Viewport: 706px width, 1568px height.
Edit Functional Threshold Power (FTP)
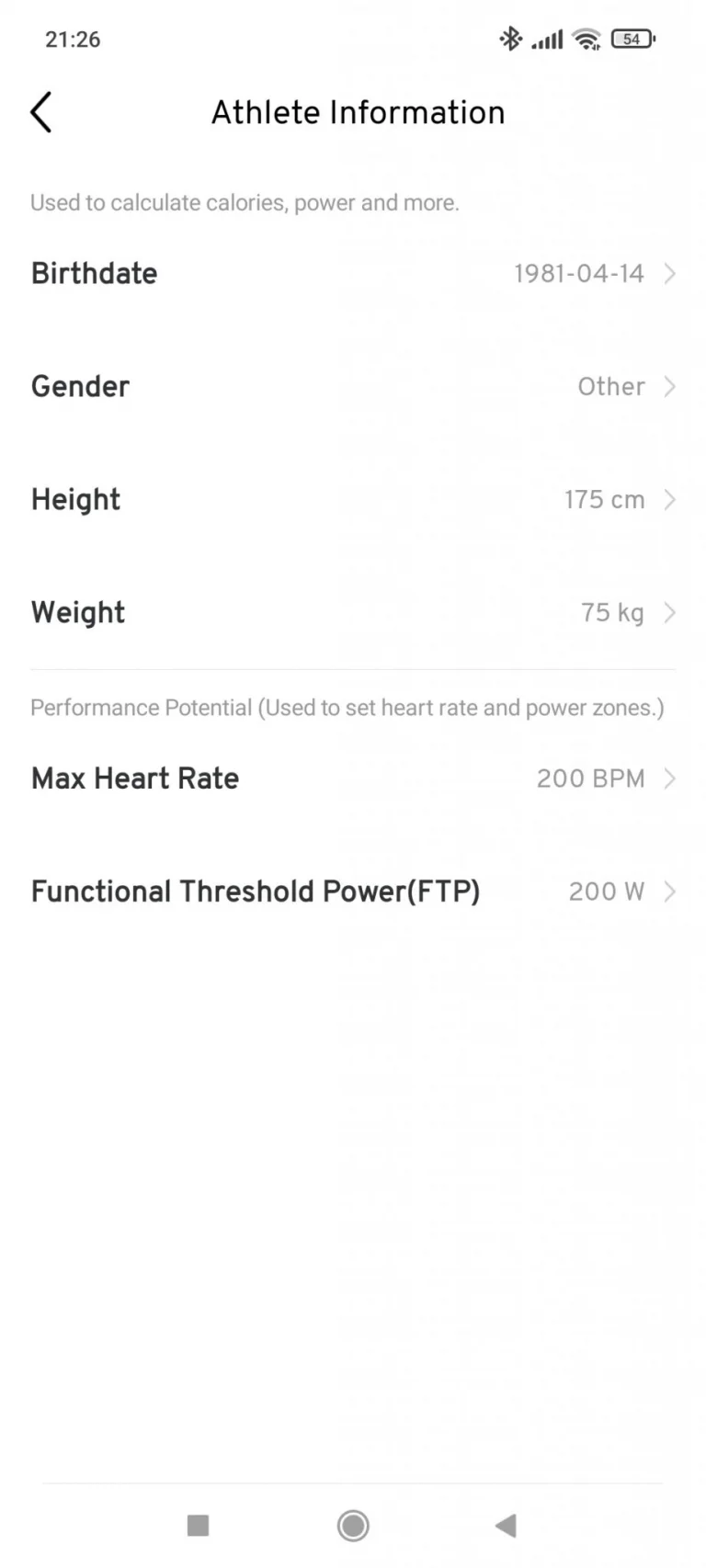pyautogui.click(x=353, y=892)
